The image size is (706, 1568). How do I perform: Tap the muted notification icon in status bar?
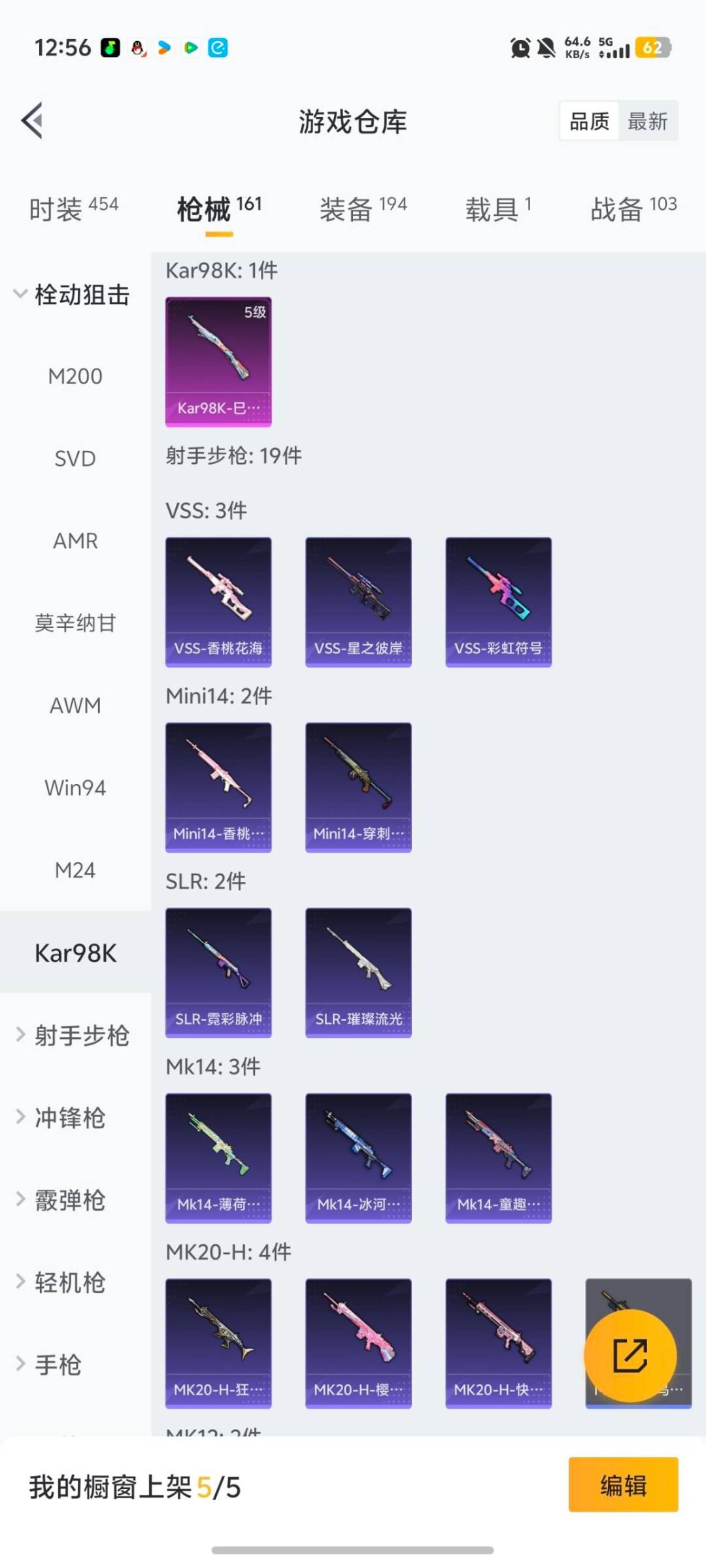click(546, 48)
